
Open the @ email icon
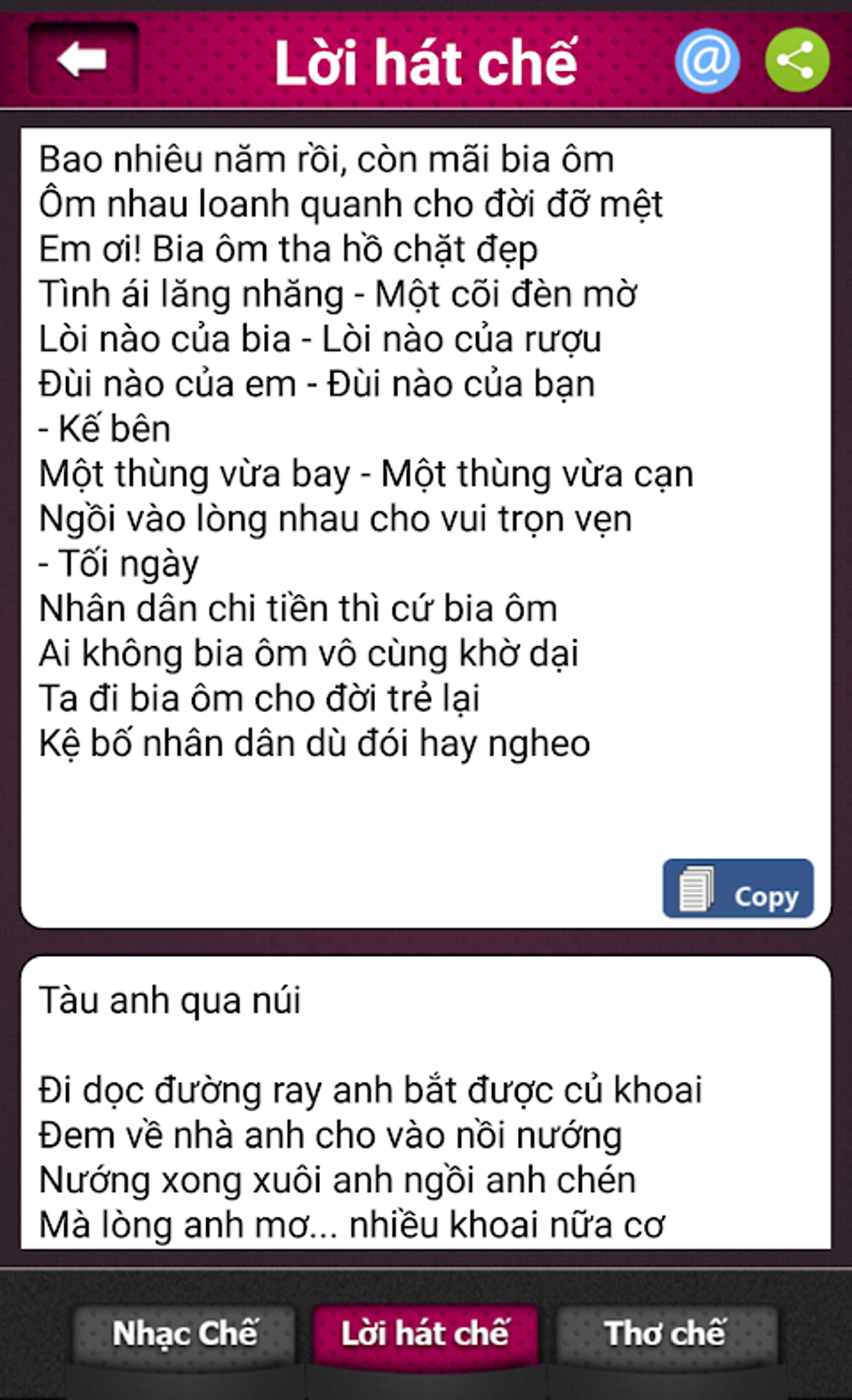pyautogui.click(x=707, y=60)
